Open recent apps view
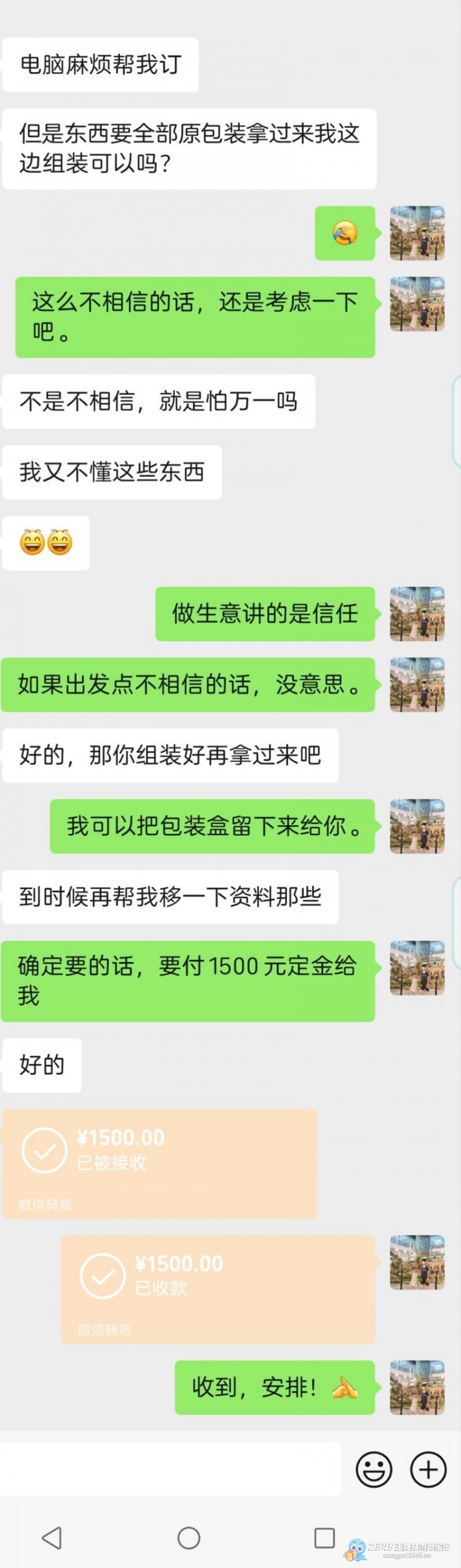The height and width of the screenshot is (1568, 461). click(x=325, y=1538)
